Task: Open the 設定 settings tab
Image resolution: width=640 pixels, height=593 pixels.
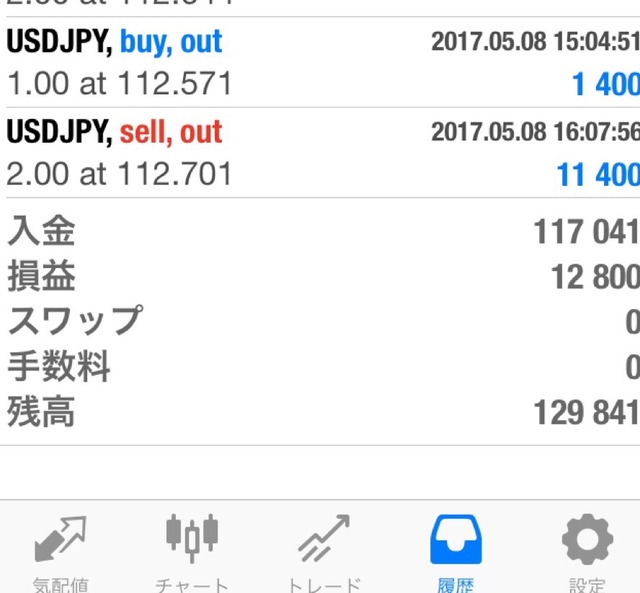Action: click(x=587, y=550)
